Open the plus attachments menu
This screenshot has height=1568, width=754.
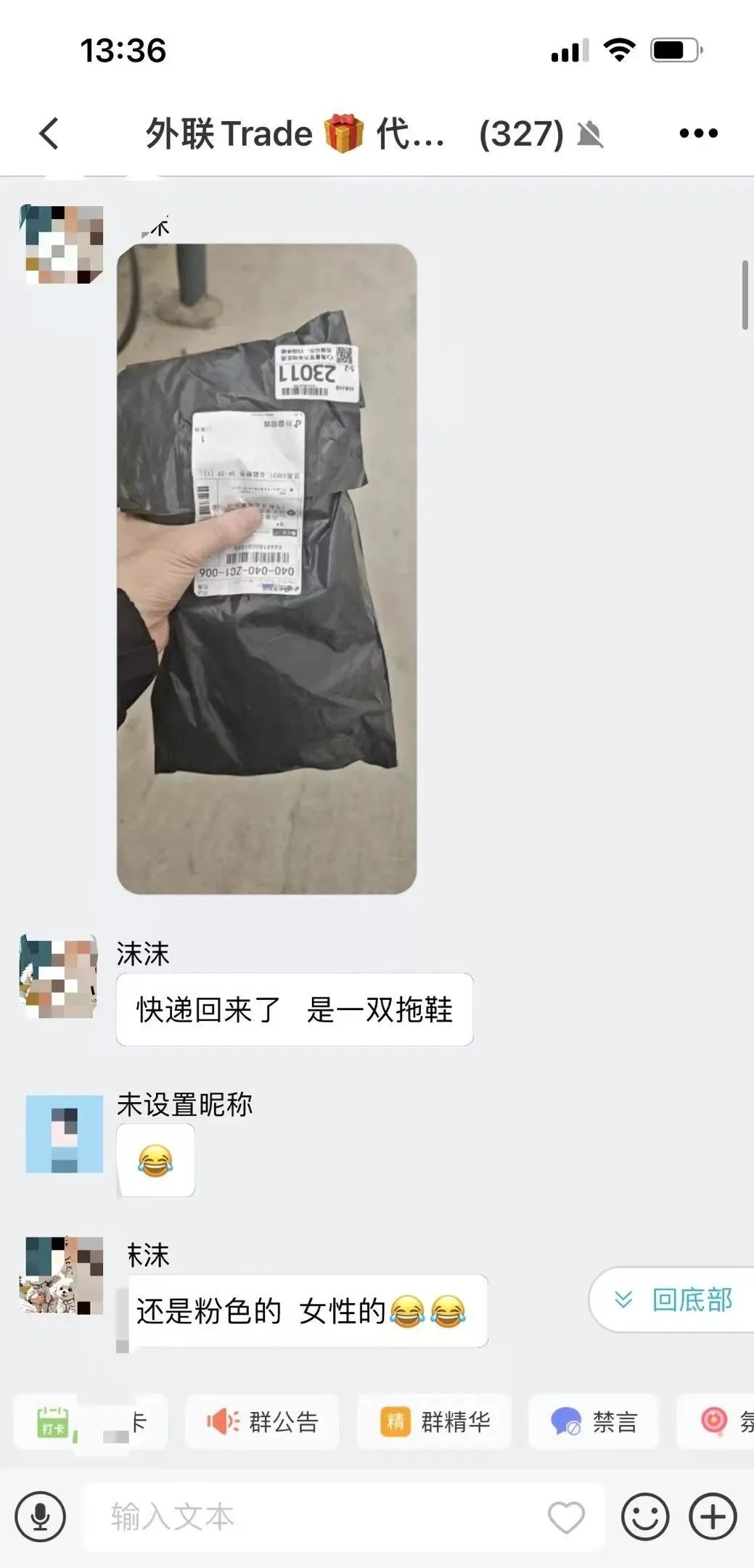pyautogui.click(x=713, y=1516)
